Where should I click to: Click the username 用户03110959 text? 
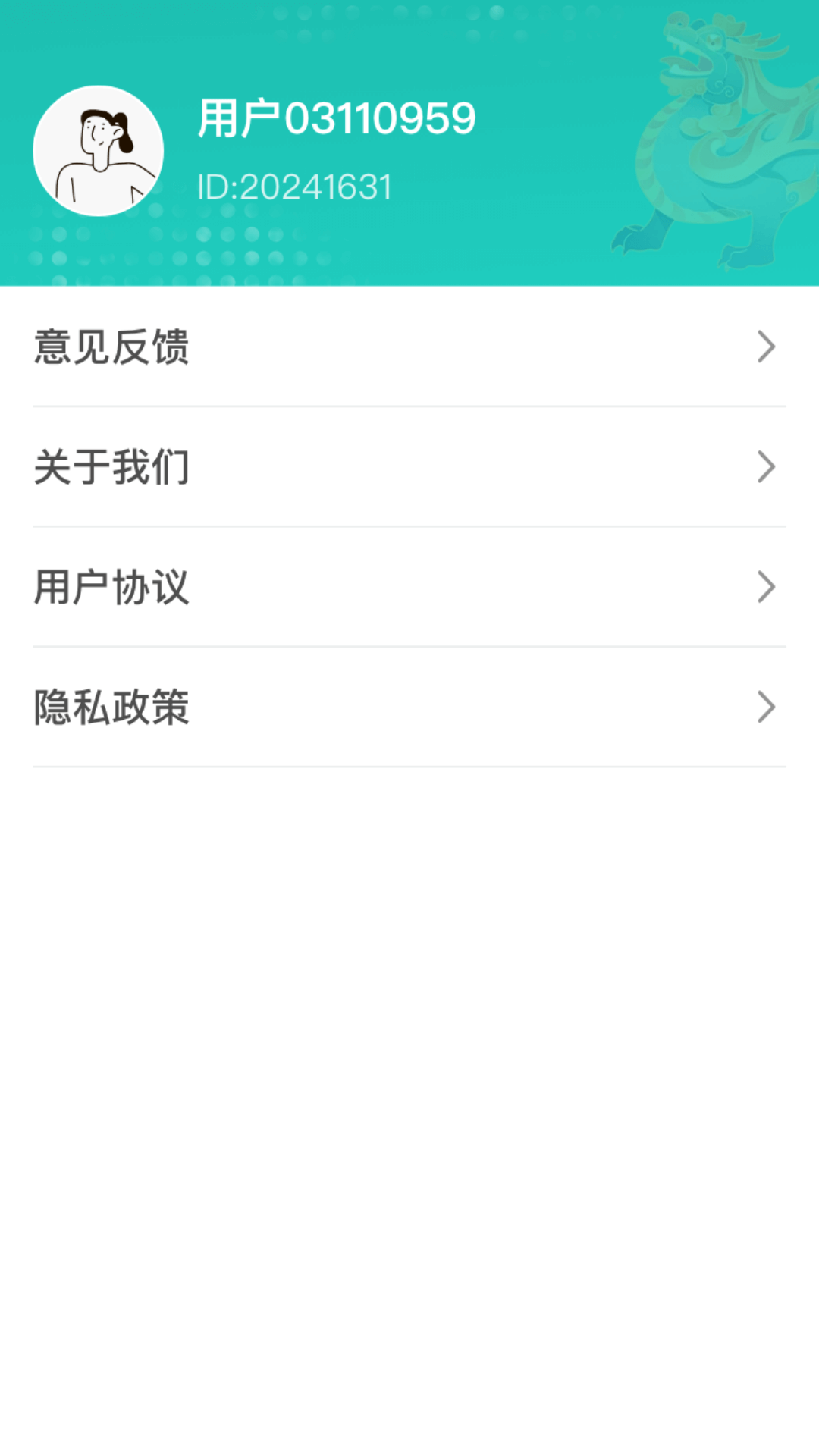(x=336, y=116)
